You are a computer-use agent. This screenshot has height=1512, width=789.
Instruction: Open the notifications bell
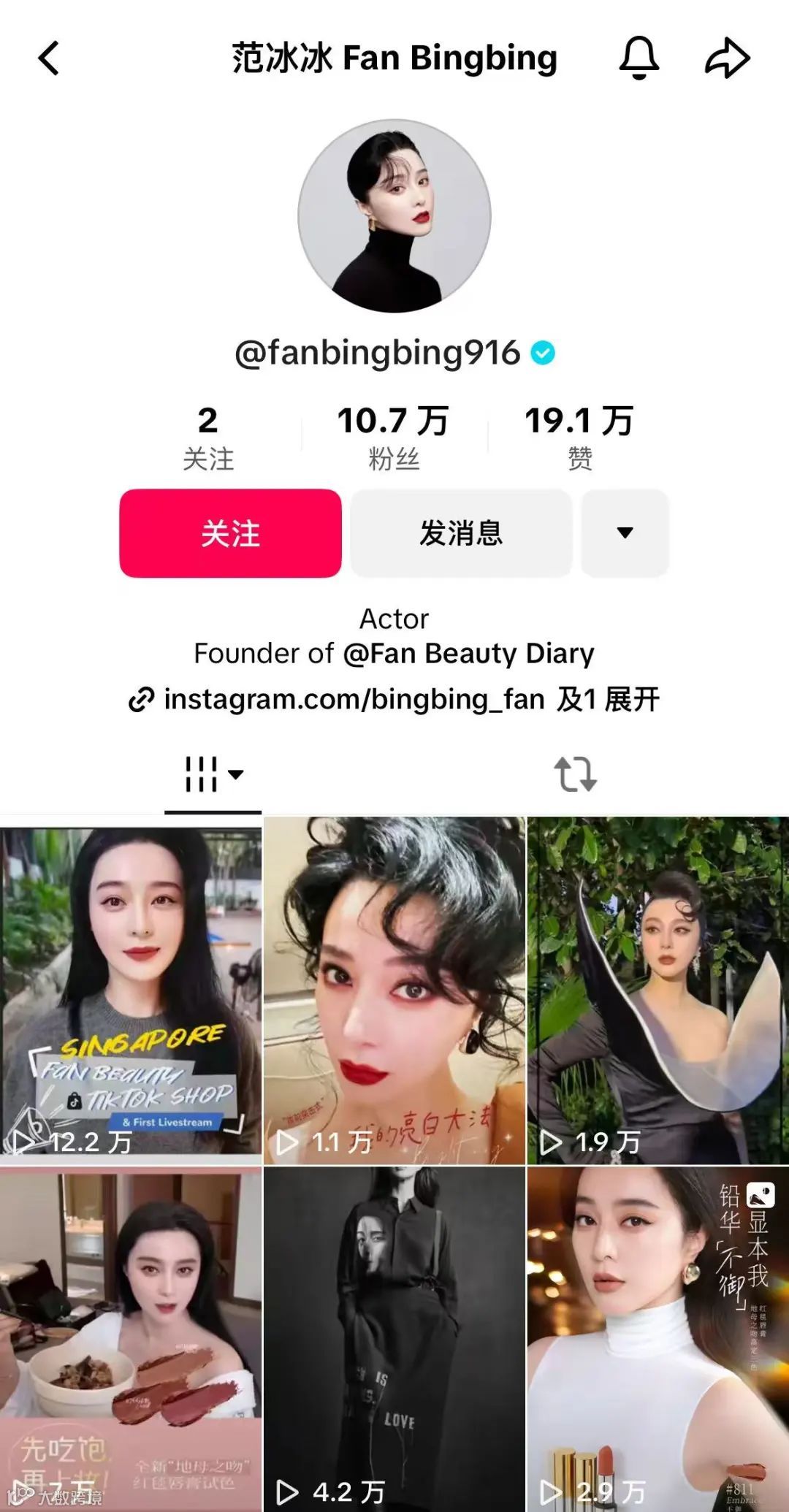[x=639, y=58]
